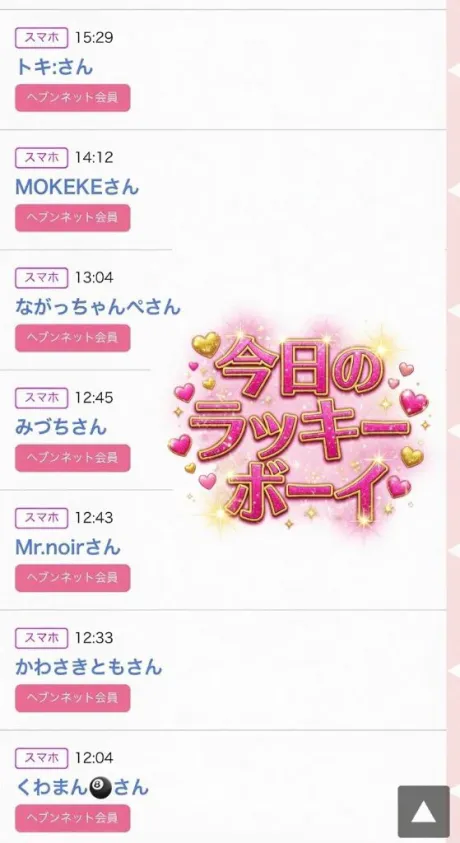This screenshot has height=843, width=460.
Task: Open トキ:さん's profile link
Action: pyautogui.click(x=54, y=67)
